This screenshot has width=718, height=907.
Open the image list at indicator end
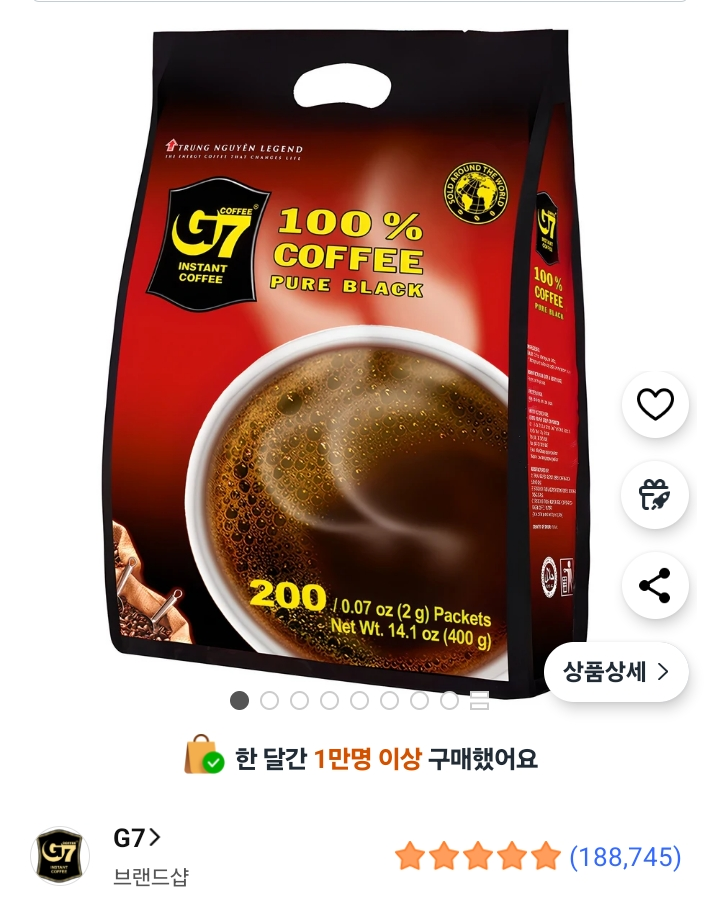pyautogui.click(x=480, y=701)
